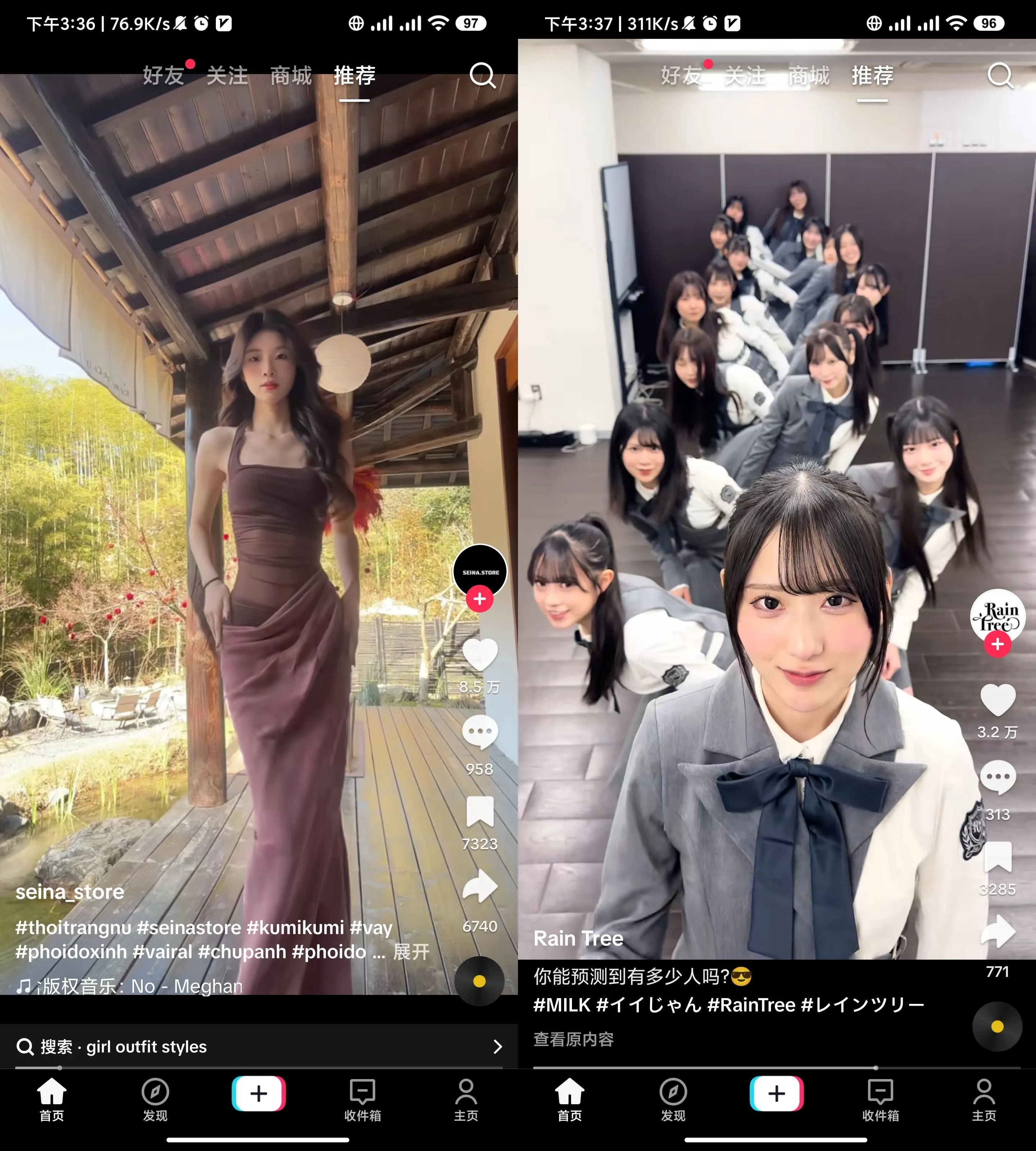Follow Rain Tree via the avatar plus badge
This screenshot has height=1151, width=1036.
[997, 644]
